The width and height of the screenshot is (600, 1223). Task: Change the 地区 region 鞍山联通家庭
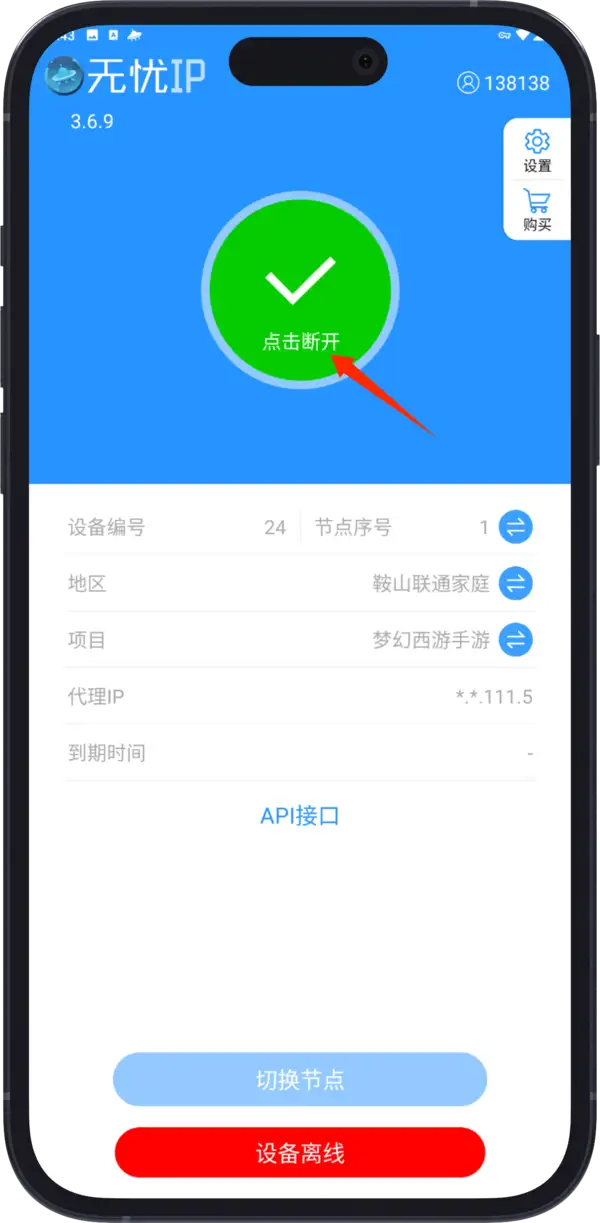click(x=516, y=583)
